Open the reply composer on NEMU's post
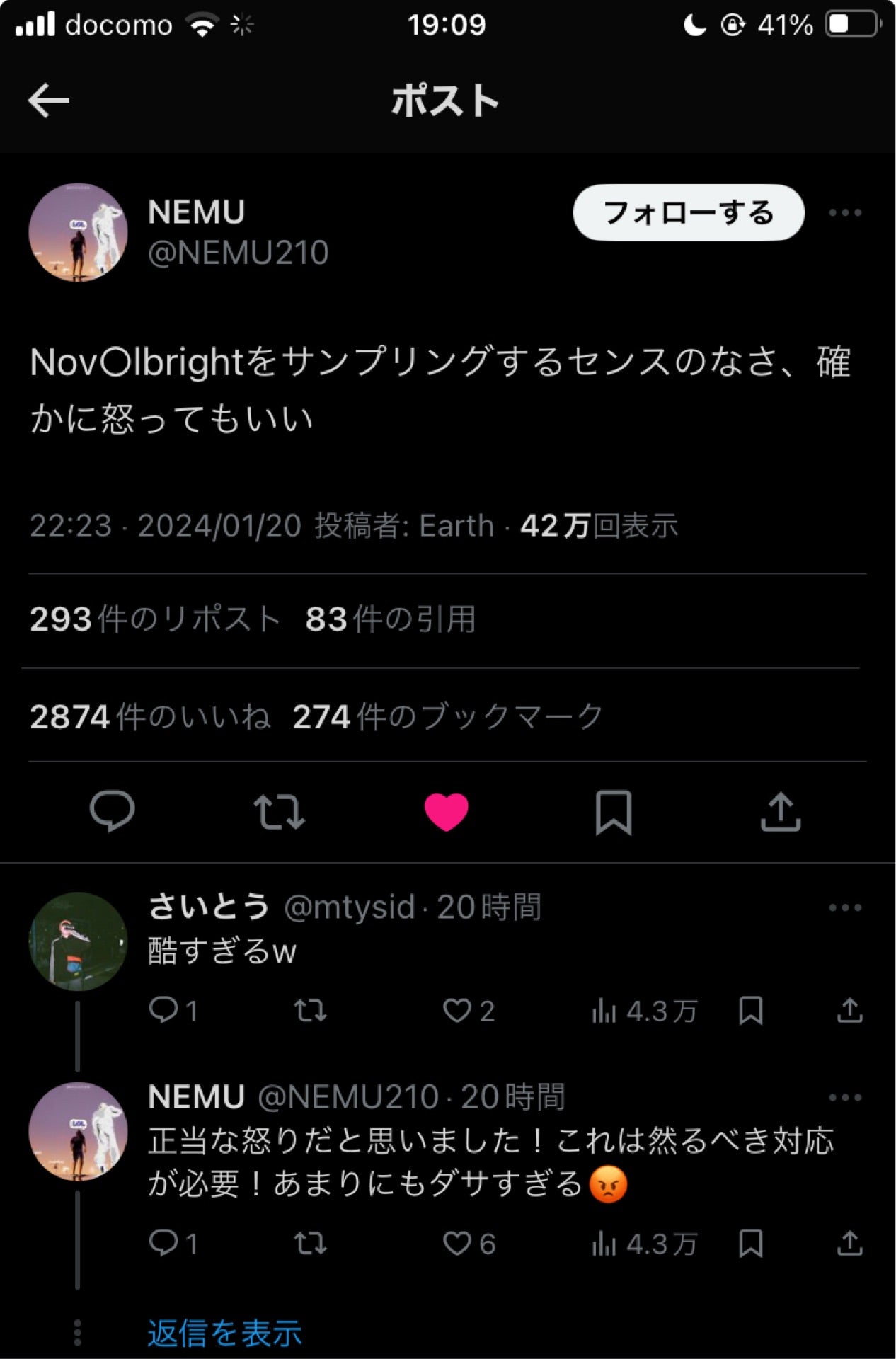 click(x=110, y=813)
